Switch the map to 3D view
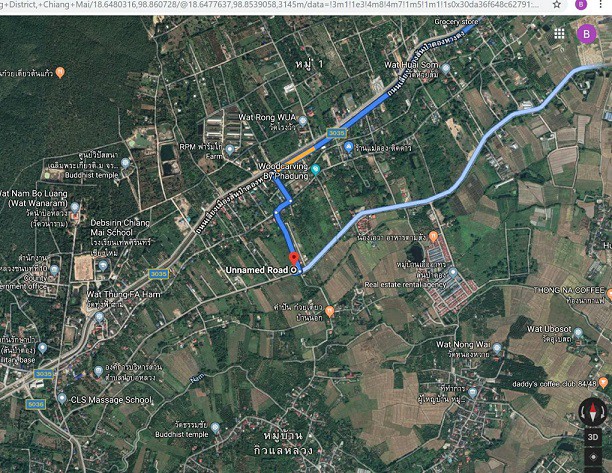This screenshot has width=612, height=473. [x=593, y=437]
